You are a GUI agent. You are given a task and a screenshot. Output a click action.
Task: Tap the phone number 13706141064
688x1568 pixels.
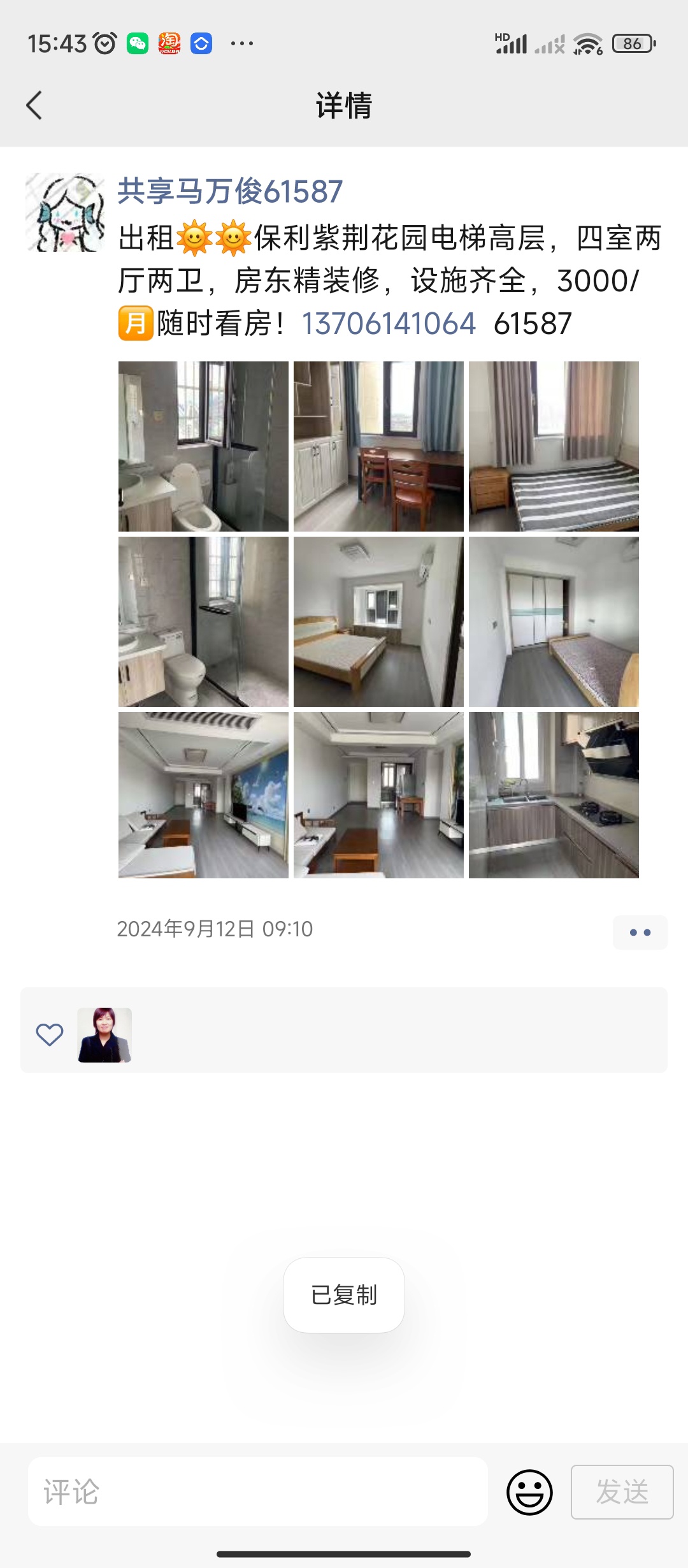point(389,324)
